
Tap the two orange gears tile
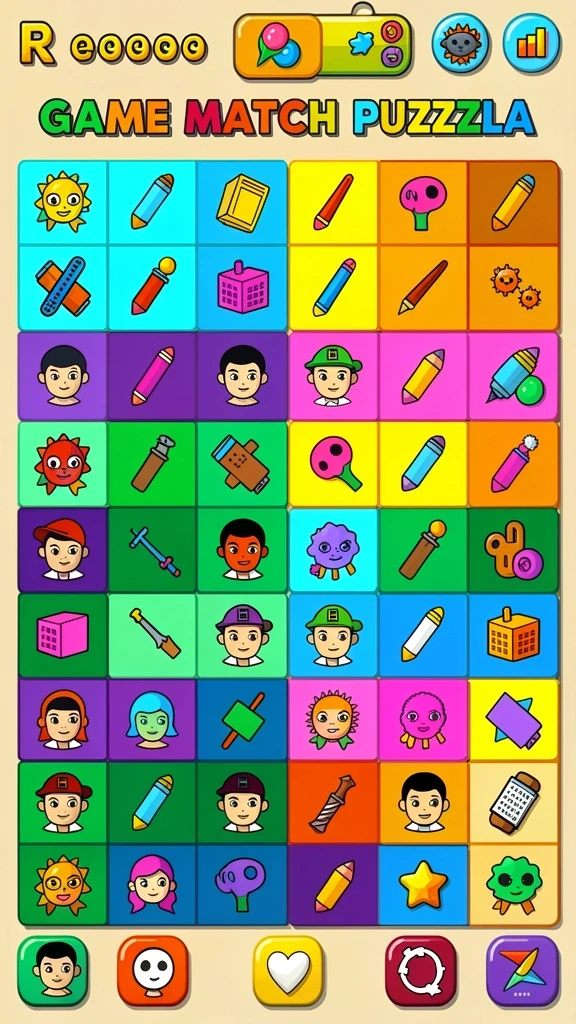[513, 287]
